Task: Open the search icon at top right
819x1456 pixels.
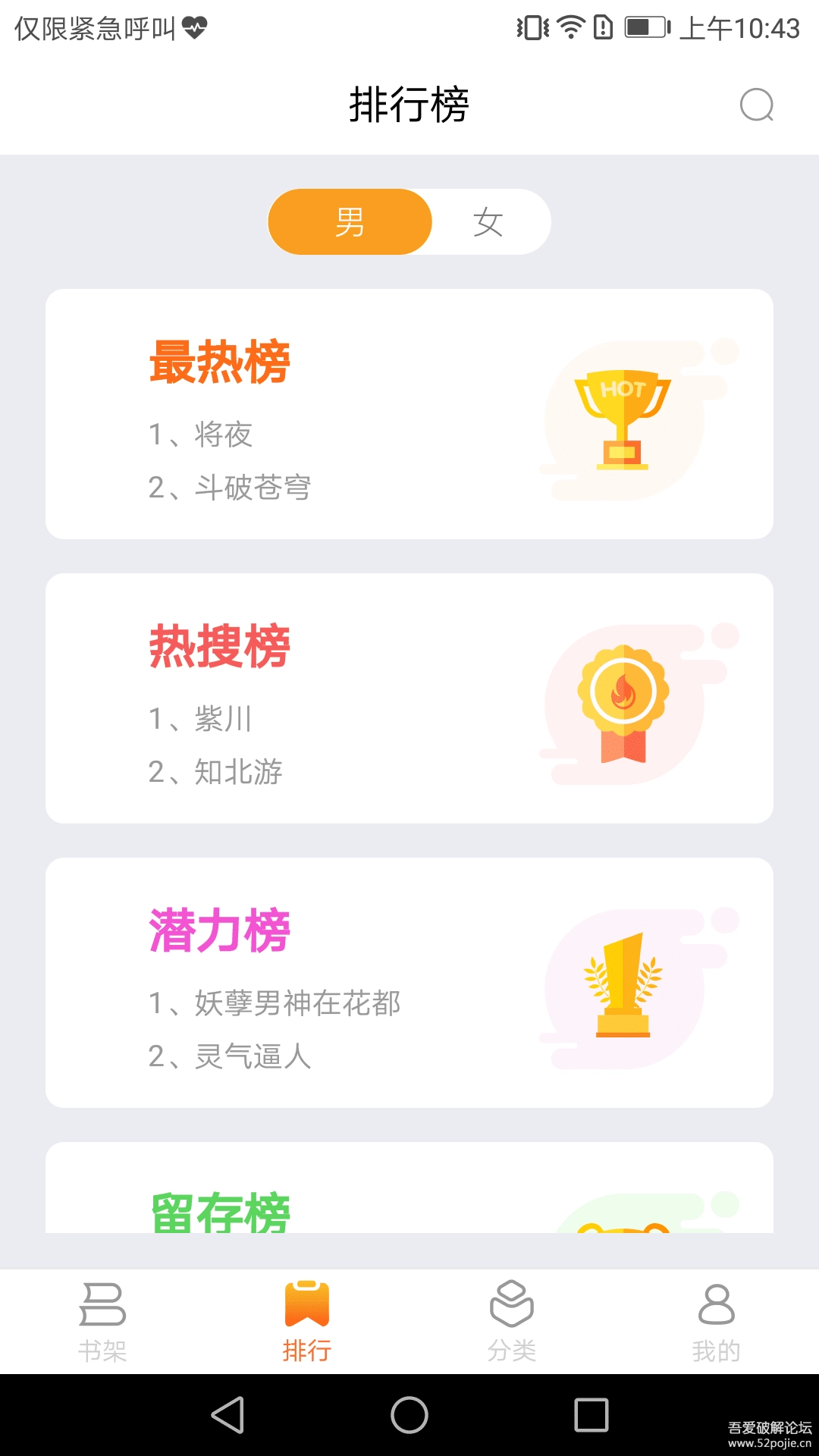Action: (x=755, y=106)
